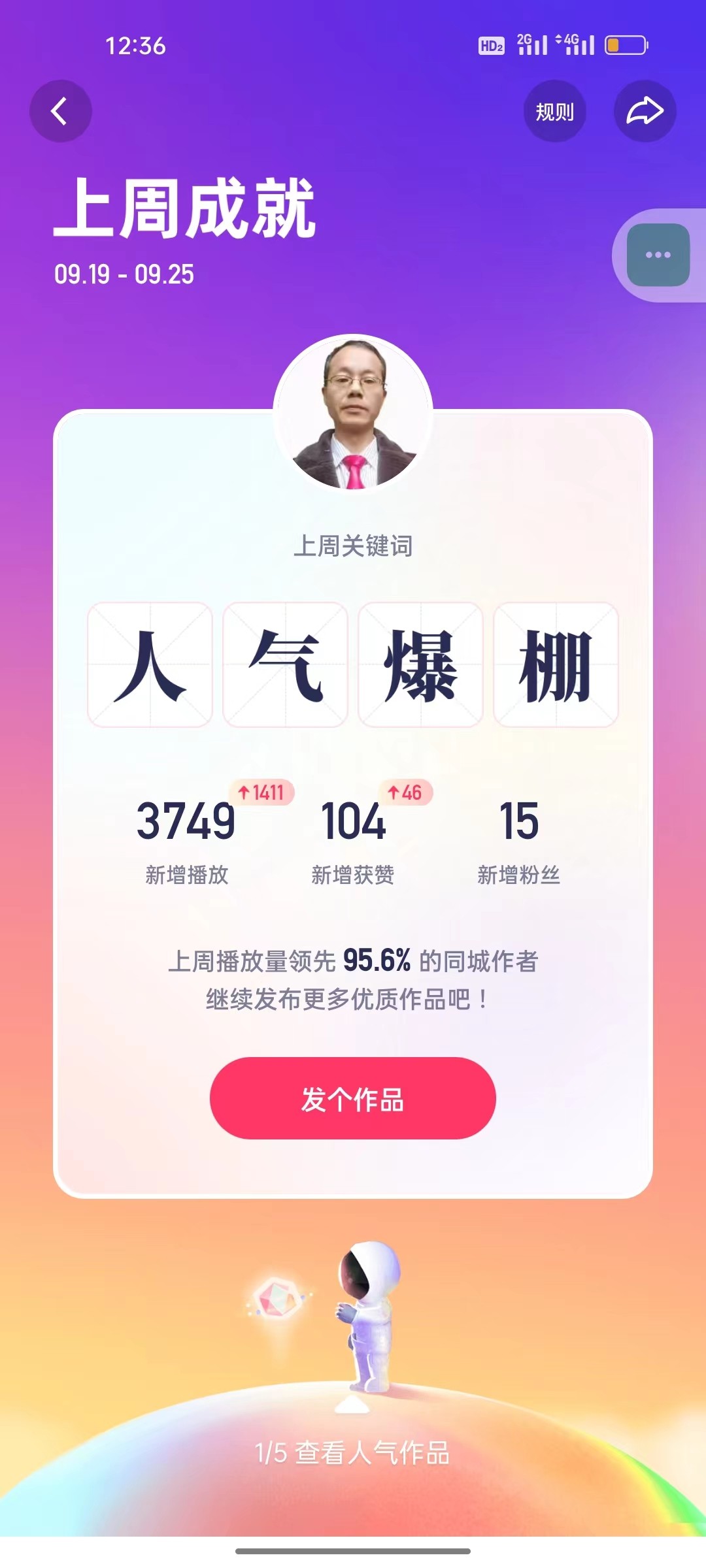
Task: Open 查看人气作品 at the bottom
Action: 353,1453
